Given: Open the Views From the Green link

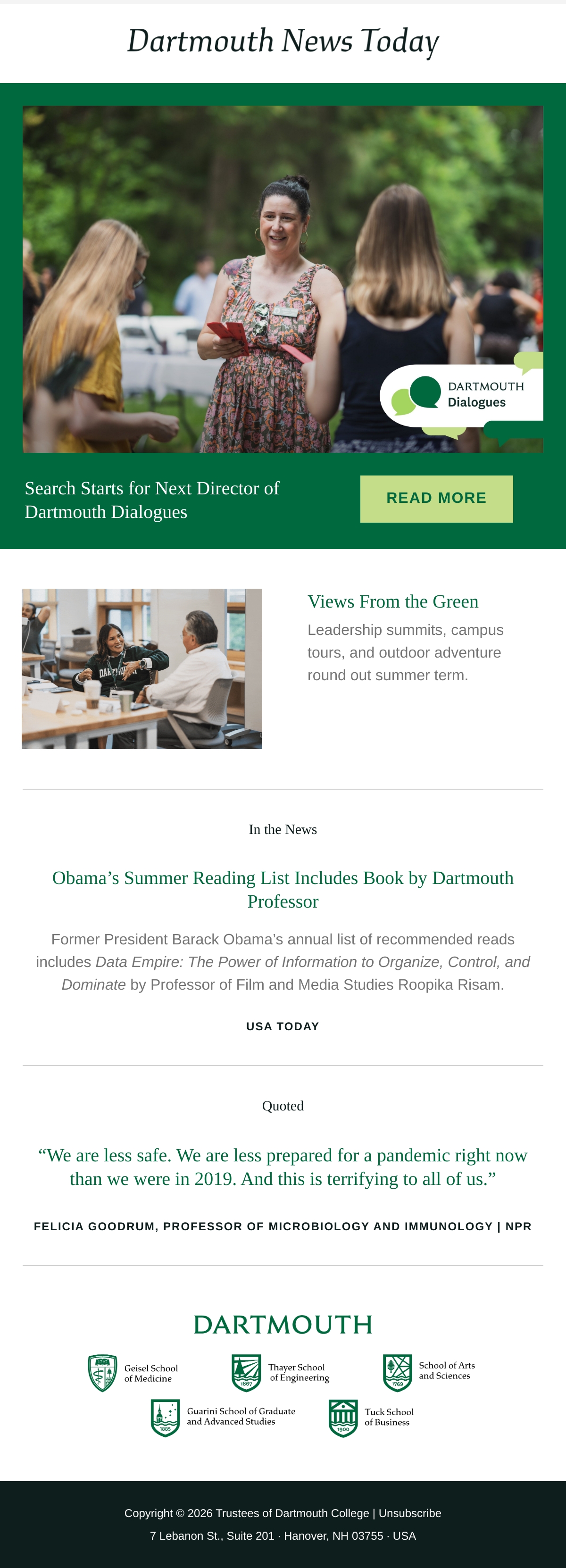Looking at the screenshot, I should pos(393,601).
